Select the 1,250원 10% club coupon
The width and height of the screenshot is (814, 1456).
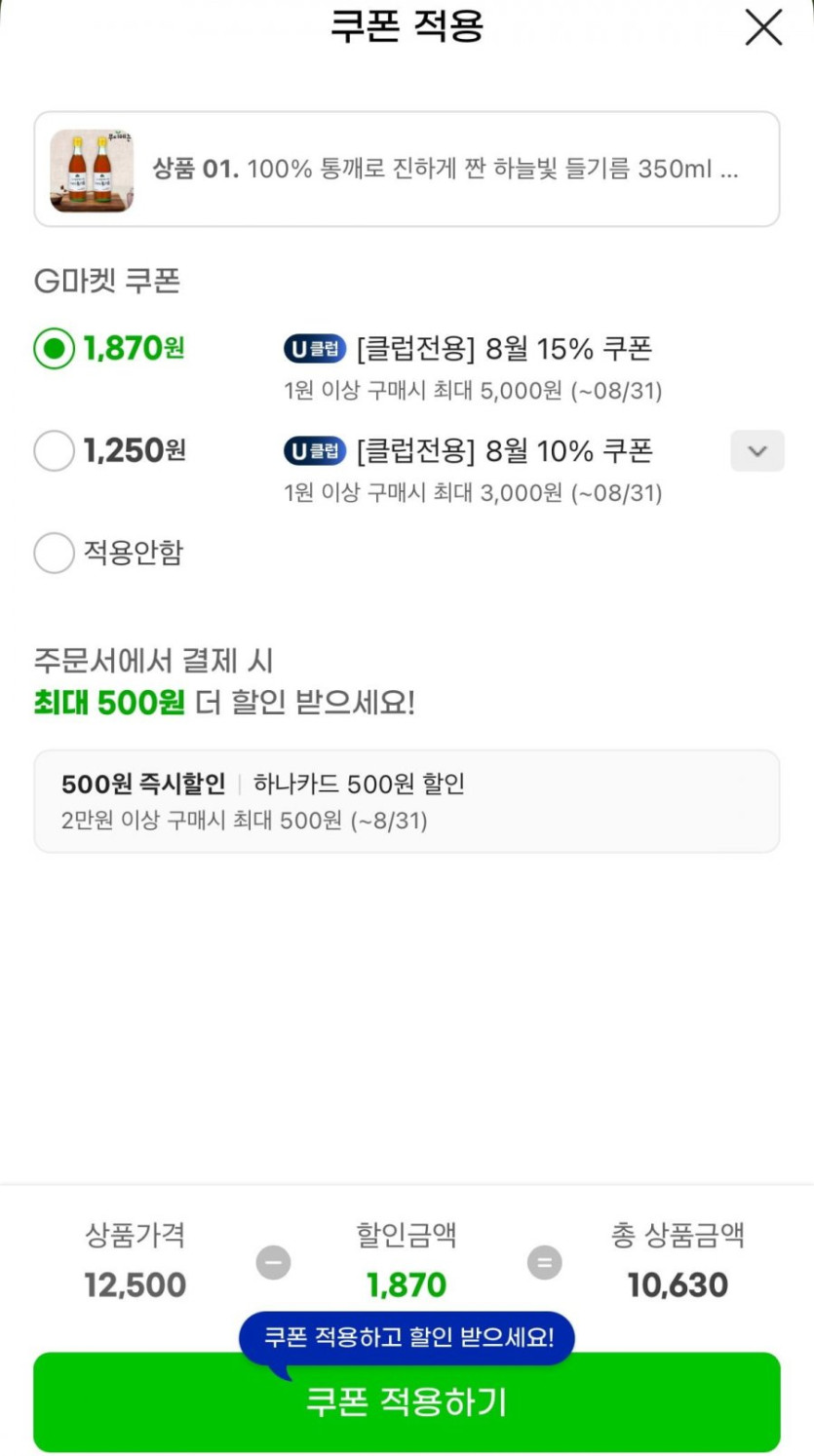point(54,450)
